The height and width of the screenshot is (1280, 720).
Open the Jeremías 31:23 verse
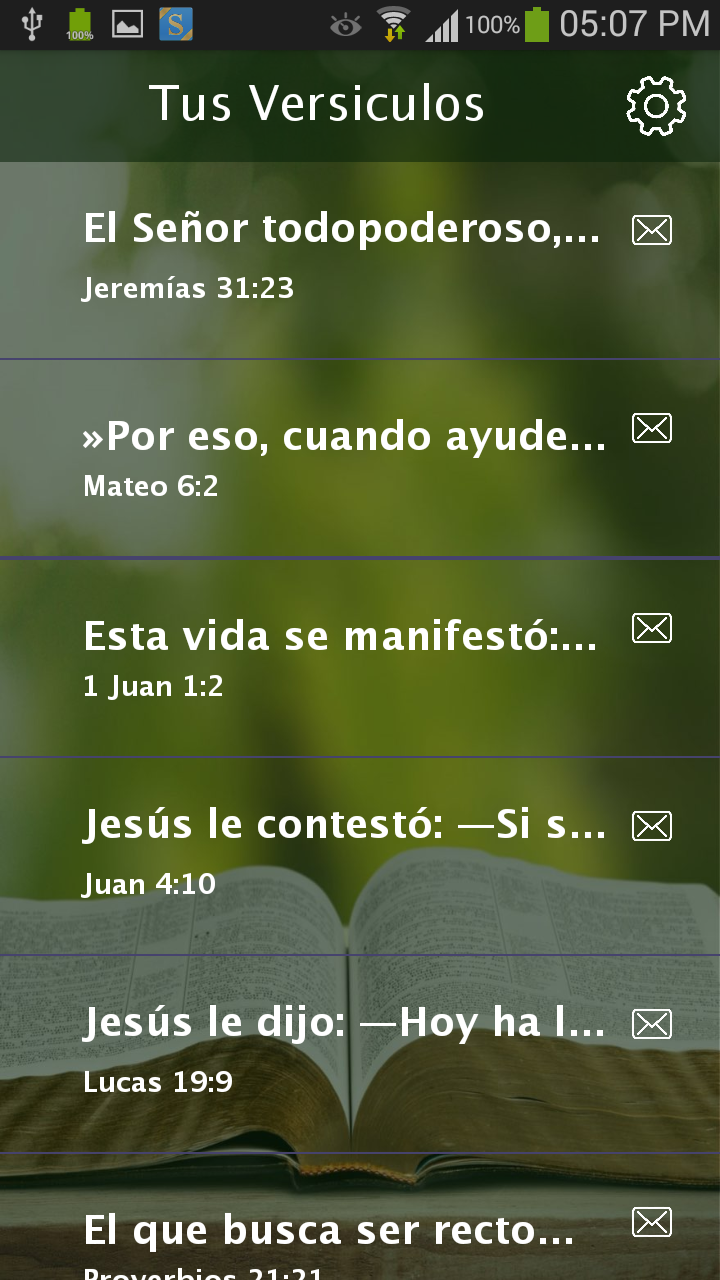coord(340,257)
